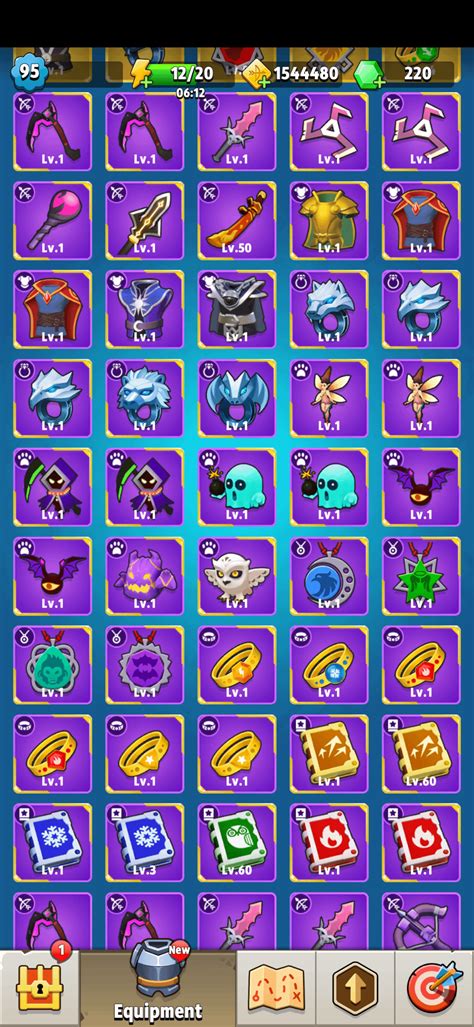Open the black and silver armor
Screen dimensions: 474x1027
point(237,310)
